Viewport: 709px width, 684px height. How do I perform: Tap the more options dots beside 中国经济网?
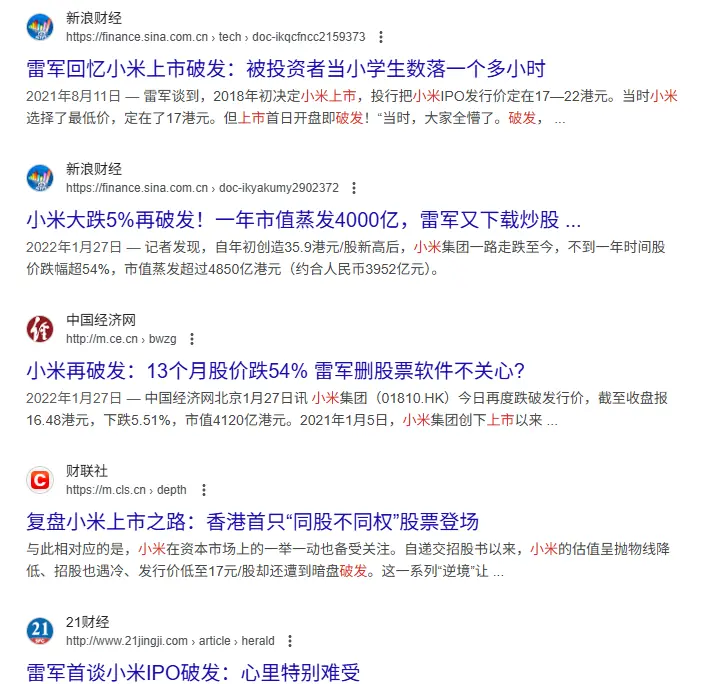[192, 339]
